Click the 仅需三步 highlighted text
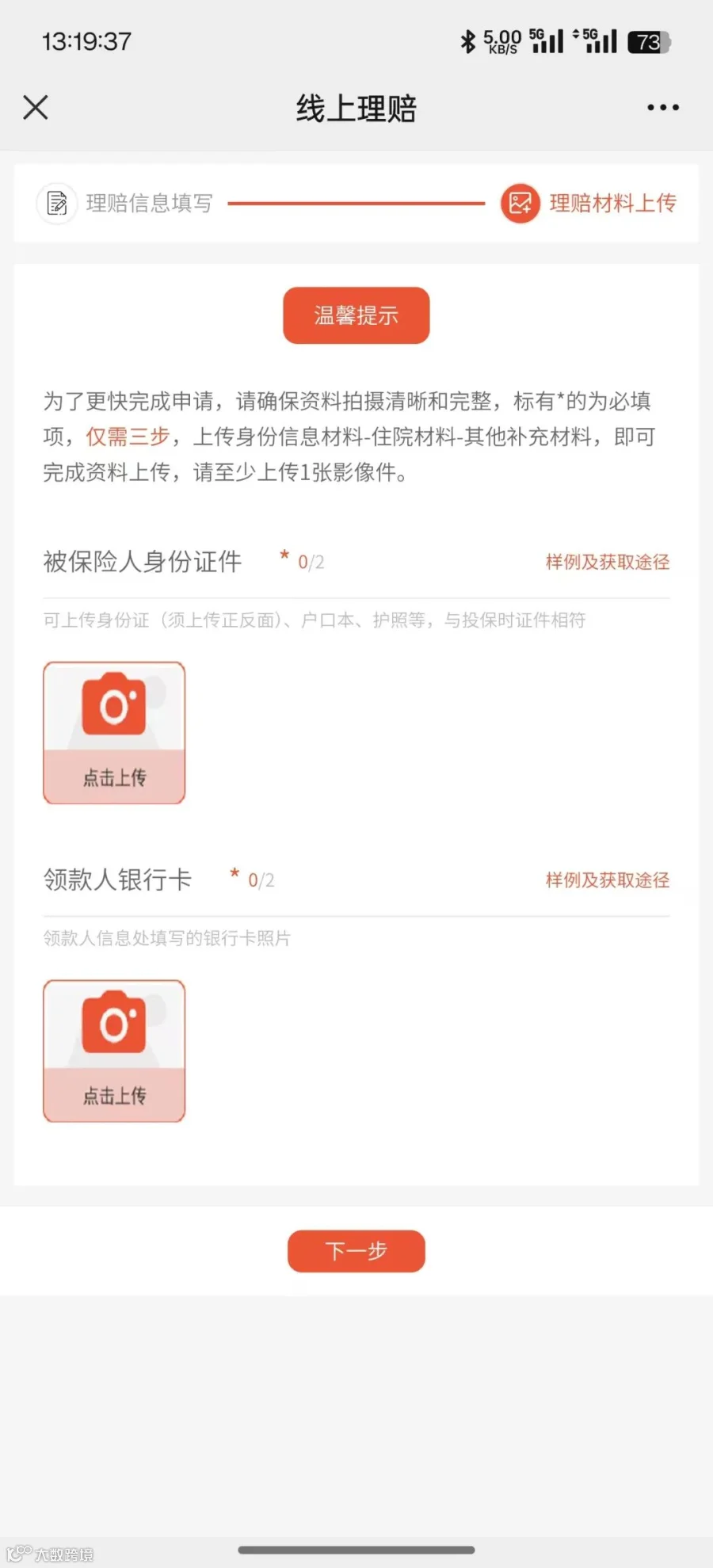 [127, 437]
